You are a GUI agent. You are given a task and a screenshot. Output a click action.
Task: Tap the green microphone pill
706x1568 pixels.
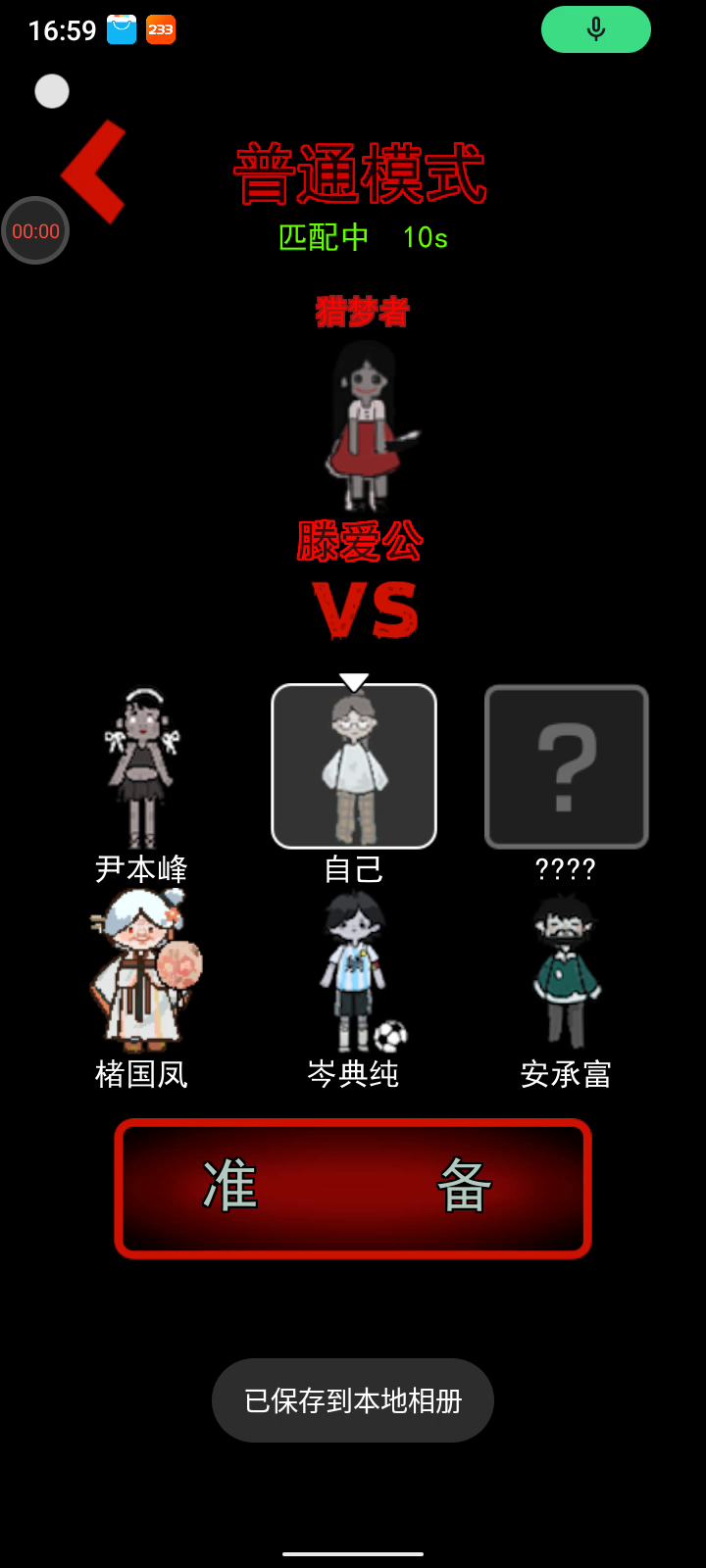595,29
